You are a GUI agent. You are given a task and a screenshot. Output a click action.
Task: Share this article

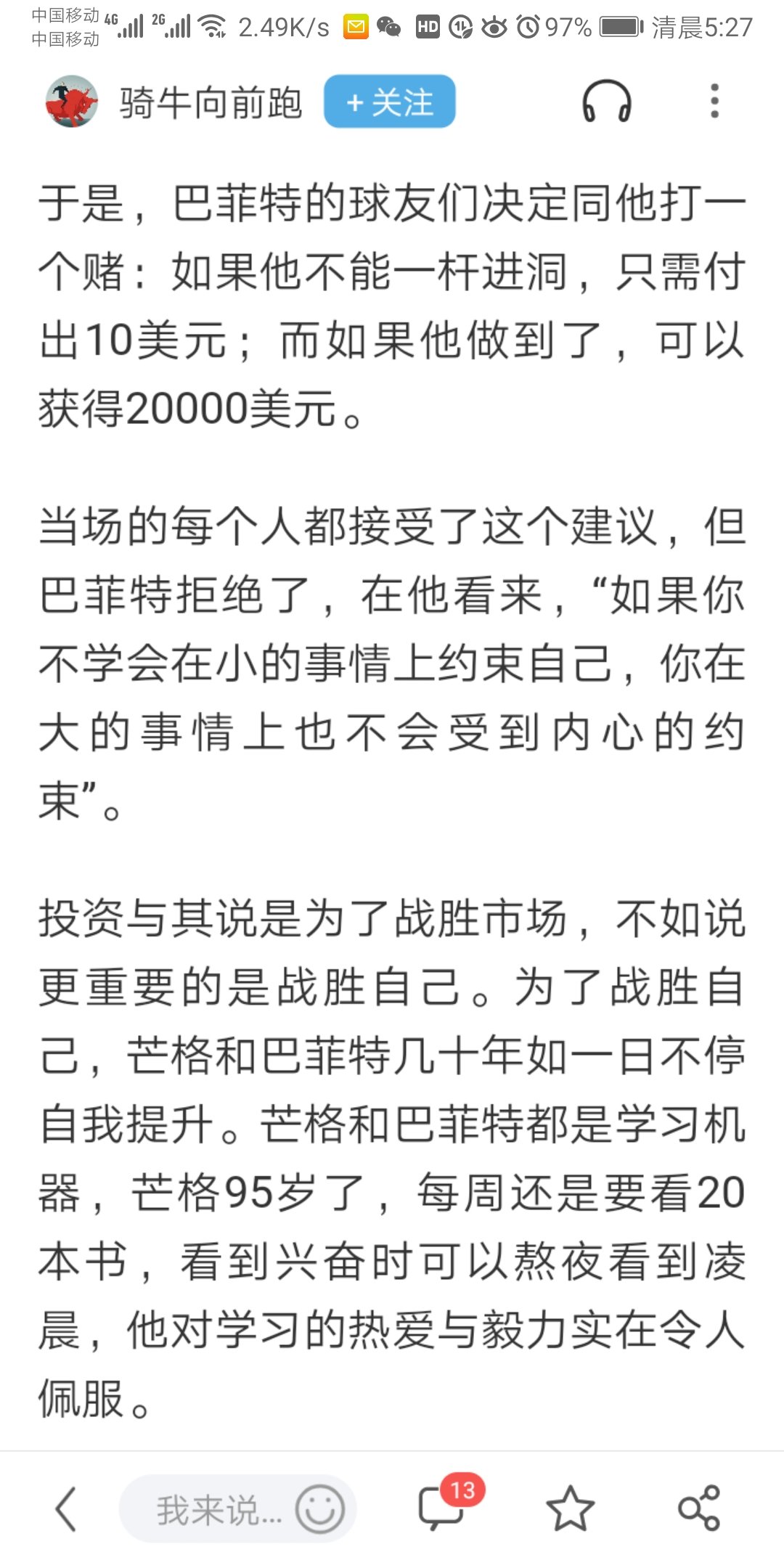(698, 1509)
